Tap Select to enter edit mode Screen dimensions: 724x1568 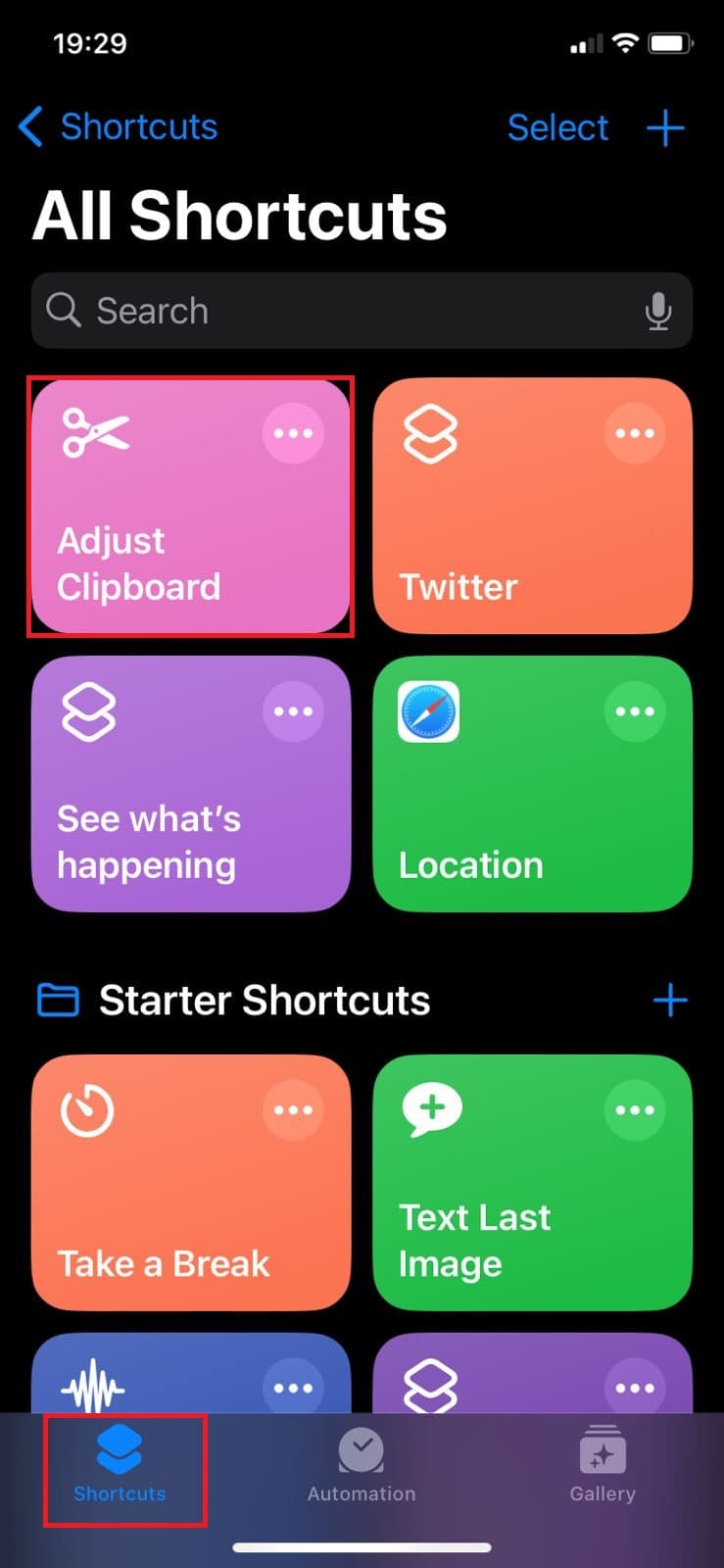[557, 127]
